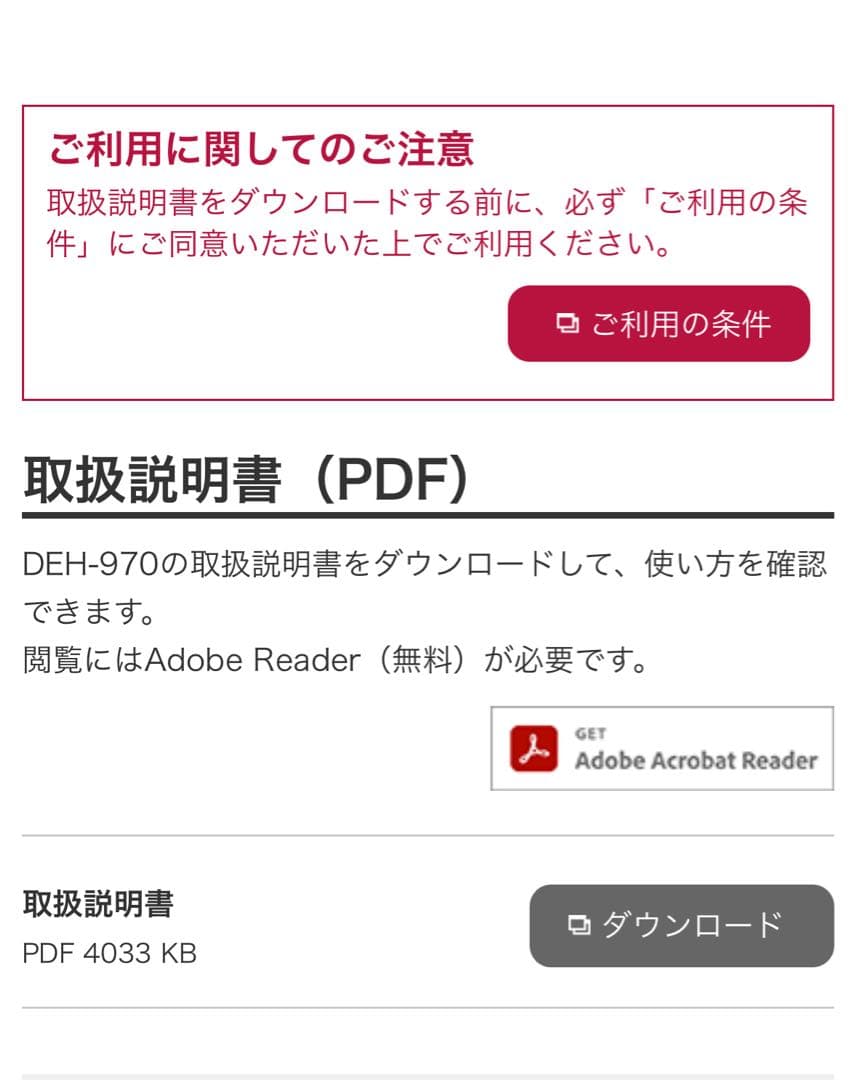857x1080 pixels.
Task: Open the ご利用の条件 terms page
Action: [x=660, y=324]
